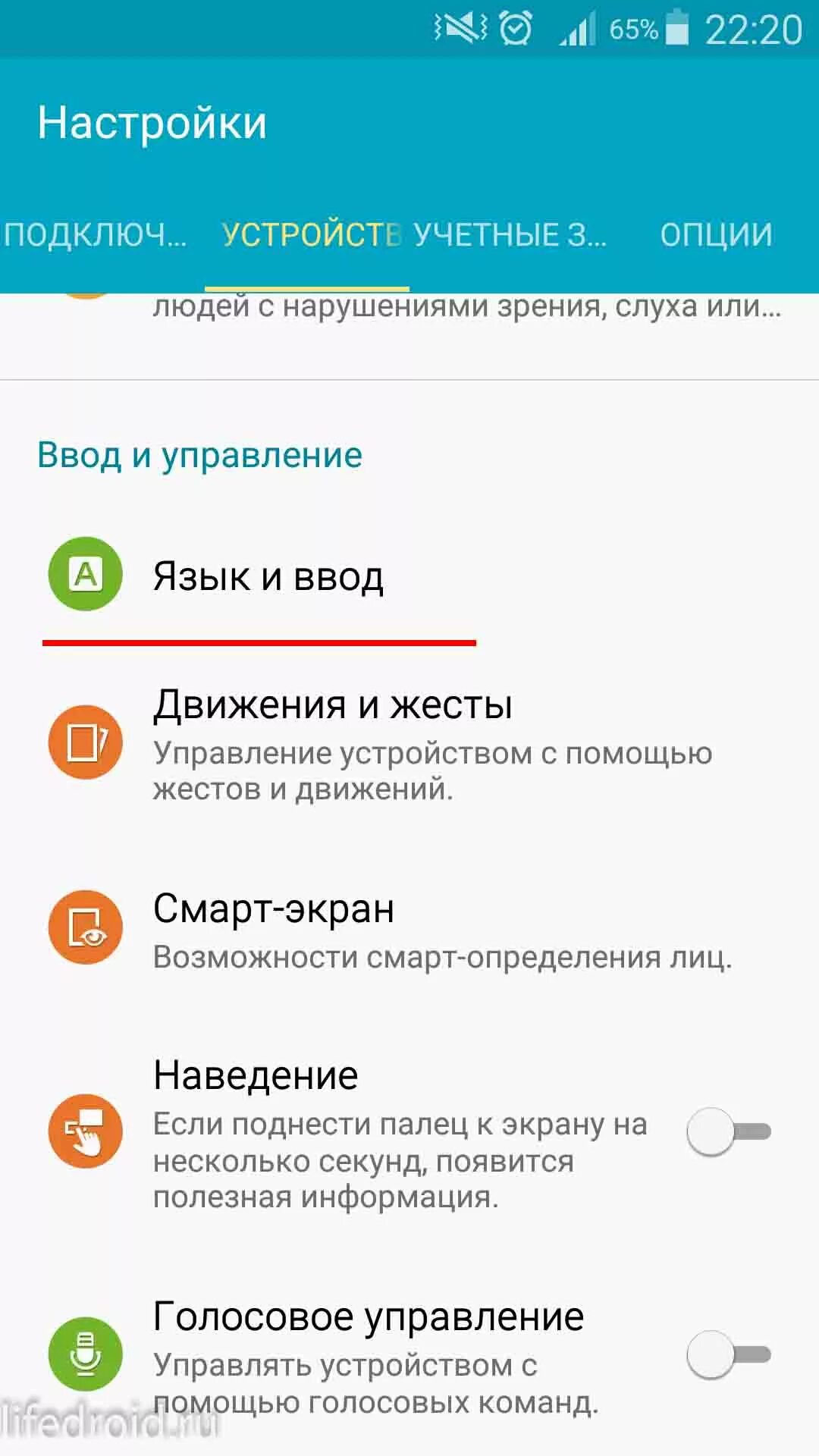This screenshot has width=819, height=1456.
Task: Enable the Наведение switch
Action: click(728, 1132)
